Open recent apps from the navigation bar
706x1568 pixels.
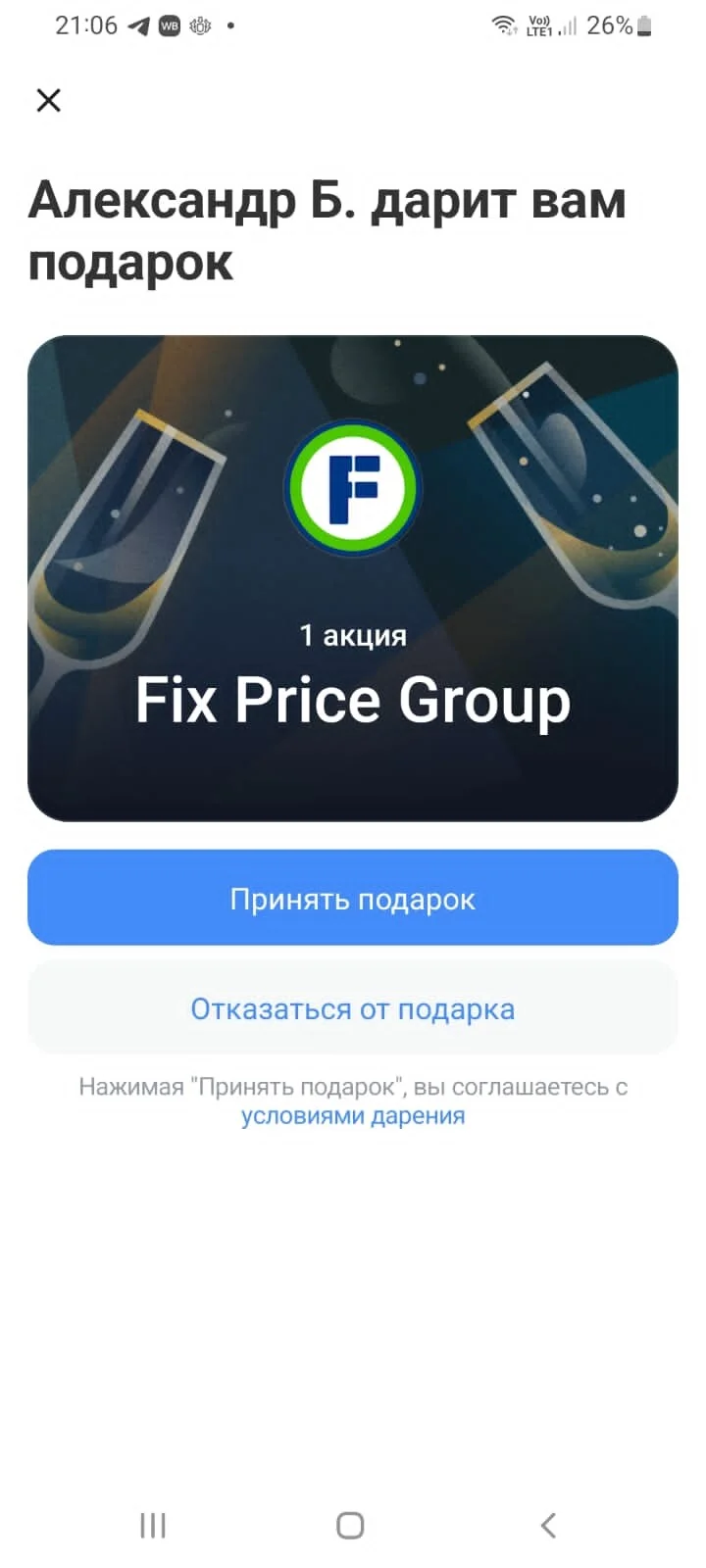click(x=153, y=1525)
